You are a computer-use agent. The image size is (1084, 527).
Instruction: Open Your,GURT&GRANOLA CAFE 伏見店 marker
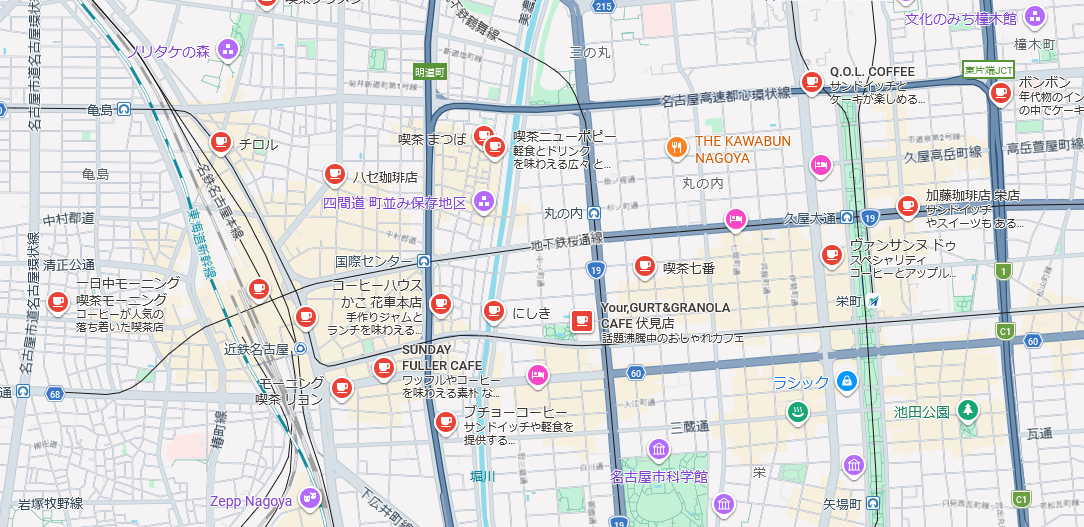(582, 322)
